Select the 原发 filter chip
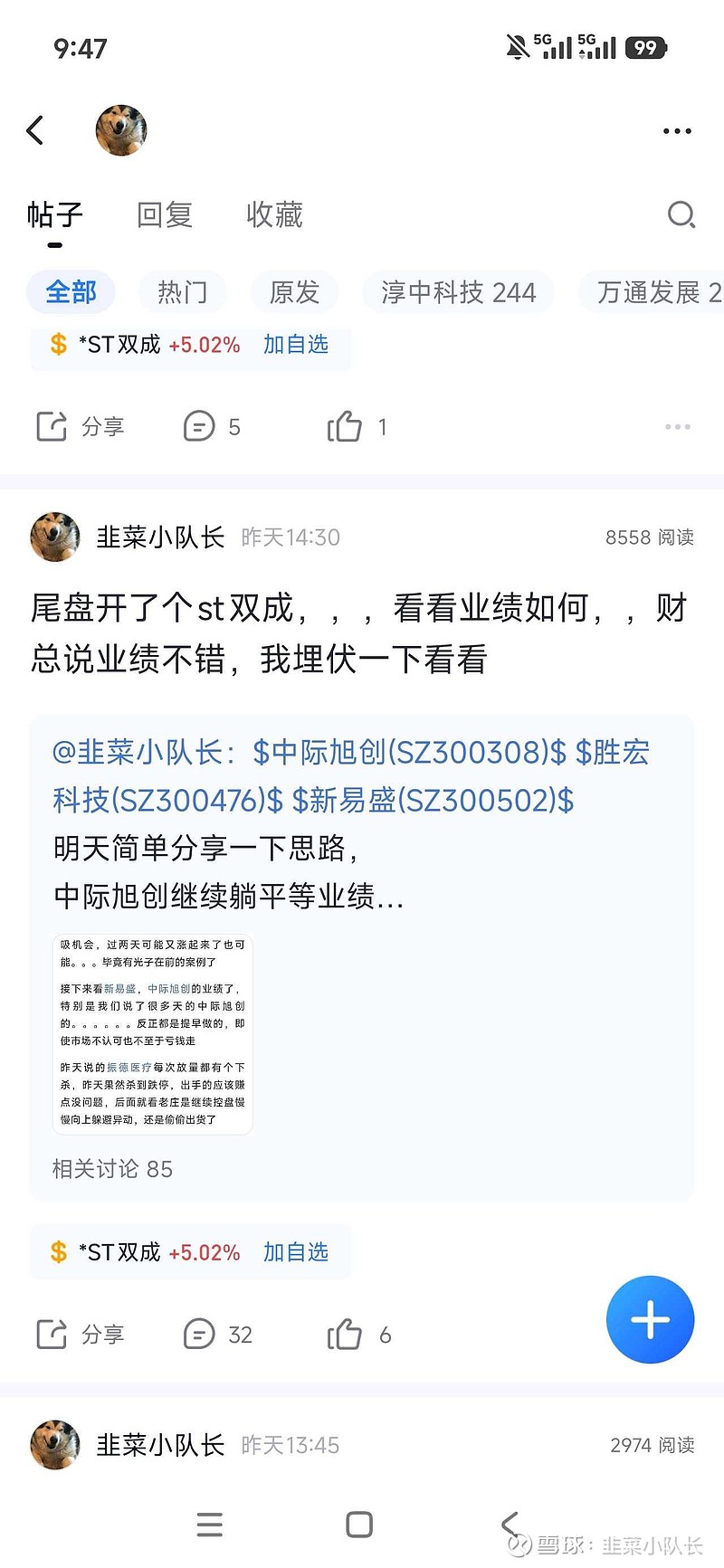The image size is (724, 1568). pyautogui.click(x=294, y=291)
